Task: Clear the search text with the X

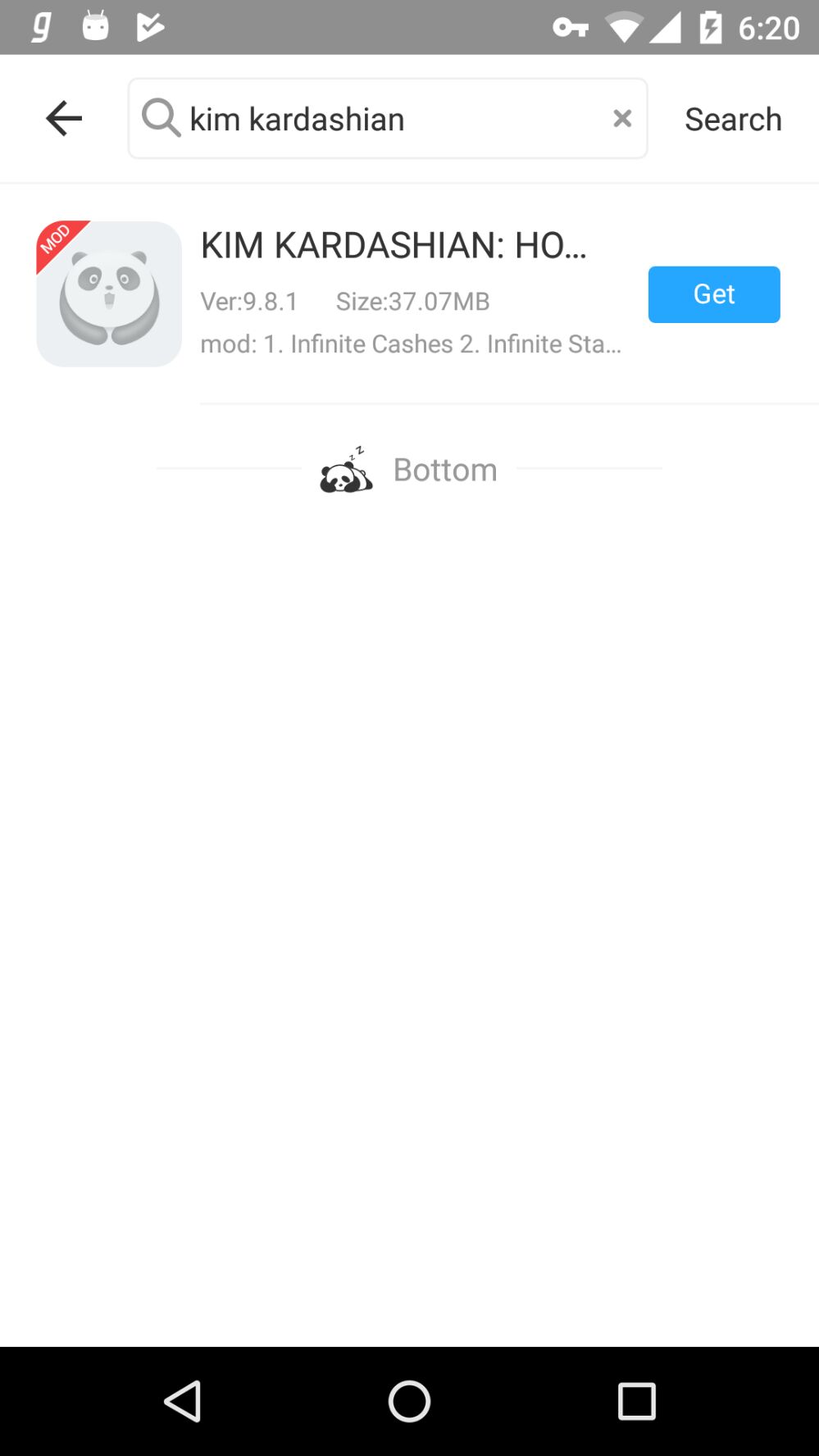Action: click(622, 119)
